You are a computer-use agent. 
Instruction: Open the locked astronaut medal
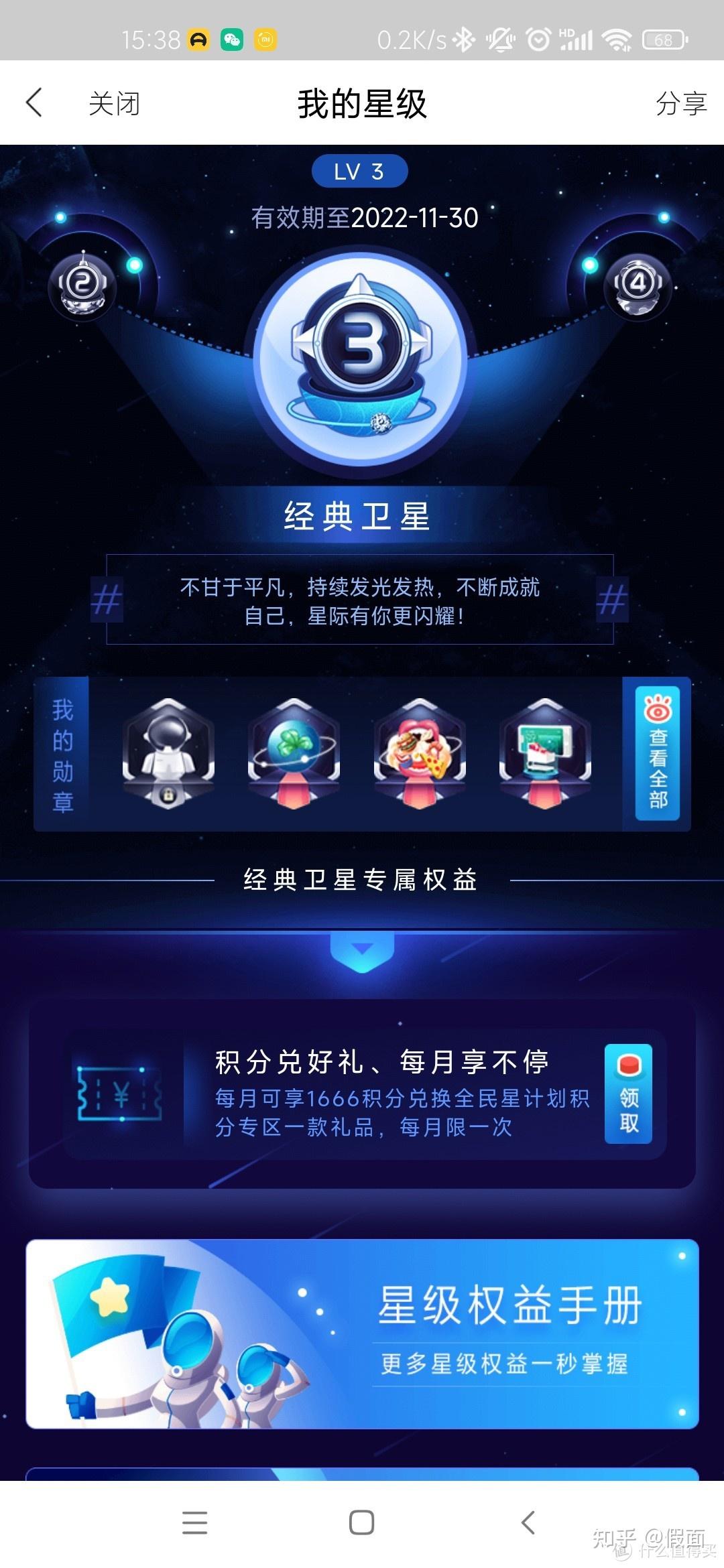[x=168, y=754]
